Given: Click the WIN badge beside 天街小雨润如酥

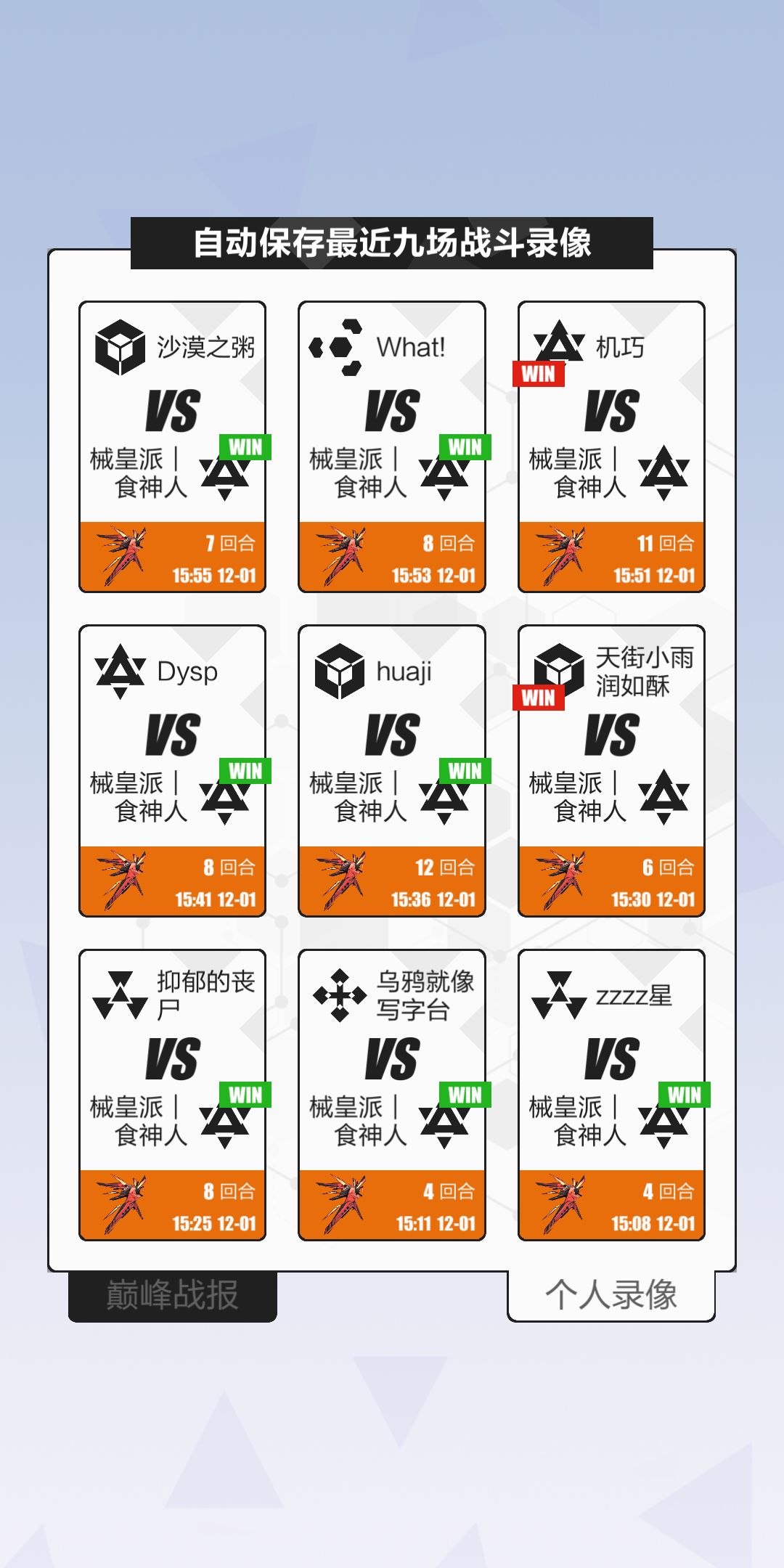Looking at the screenshot, I should pyautogui.click(x=540, y=699).
